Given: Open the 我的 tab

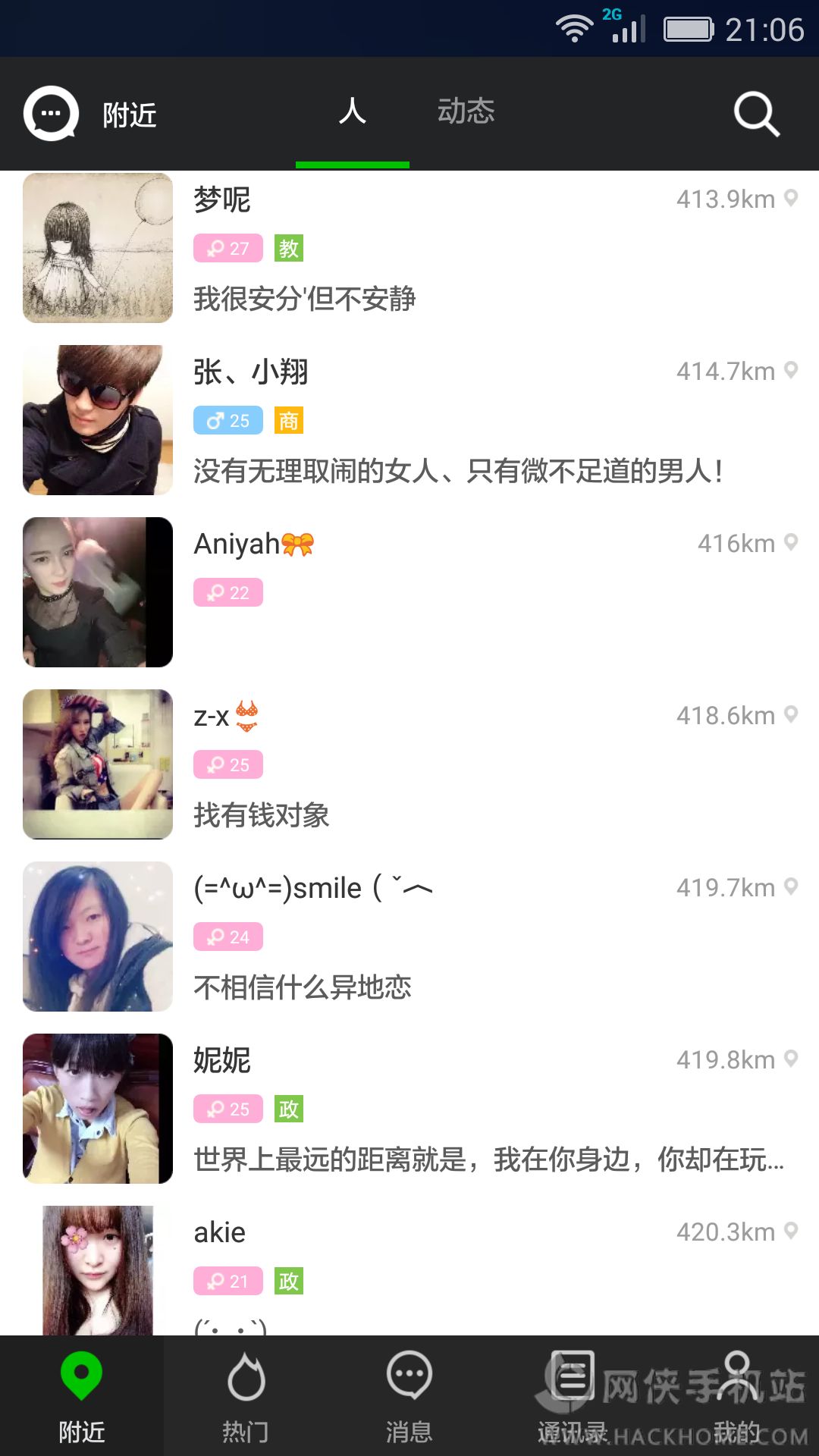Looking at the screenshot, I should click(x=736, y=1396).
